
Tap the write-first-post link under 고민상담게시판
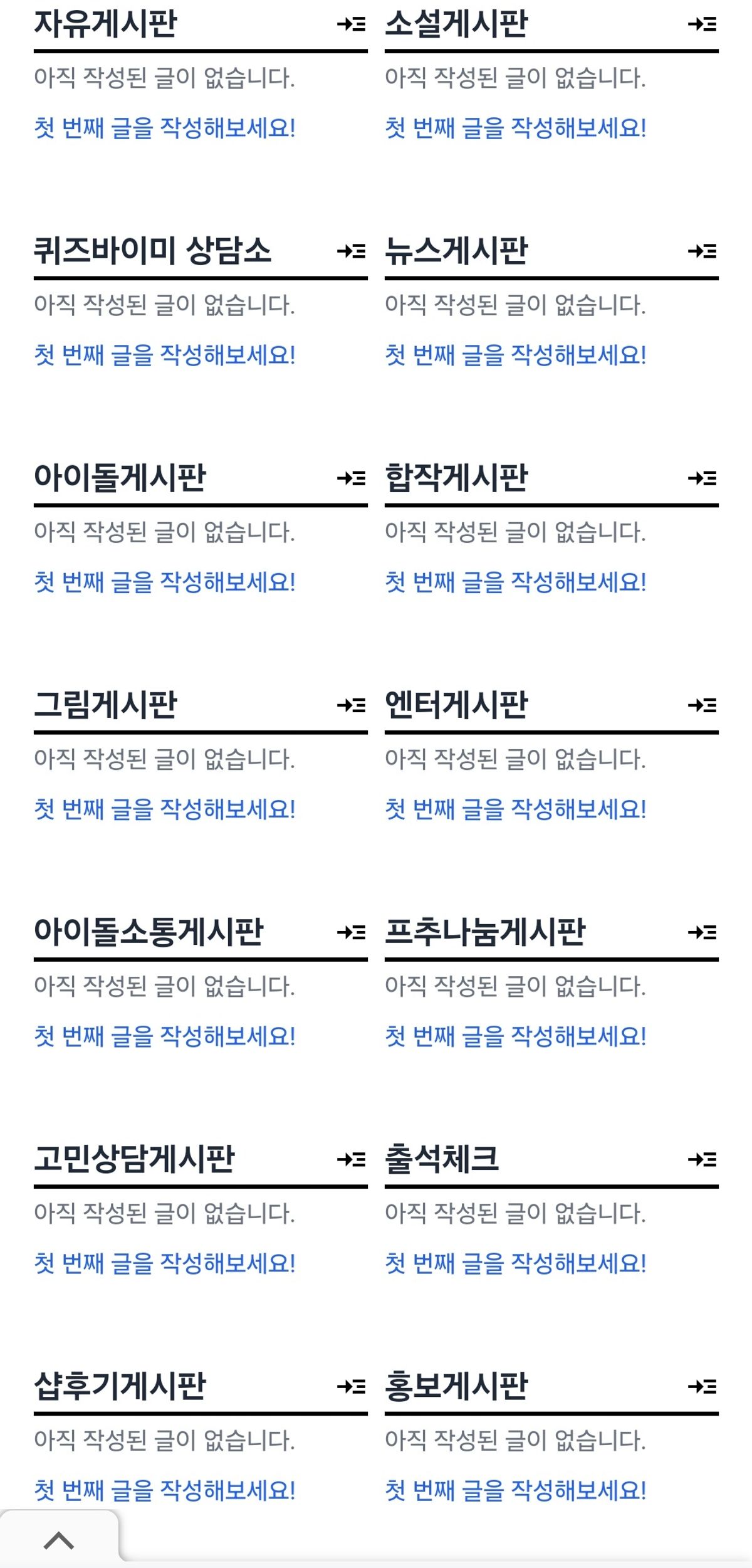tap(165, 1263)
